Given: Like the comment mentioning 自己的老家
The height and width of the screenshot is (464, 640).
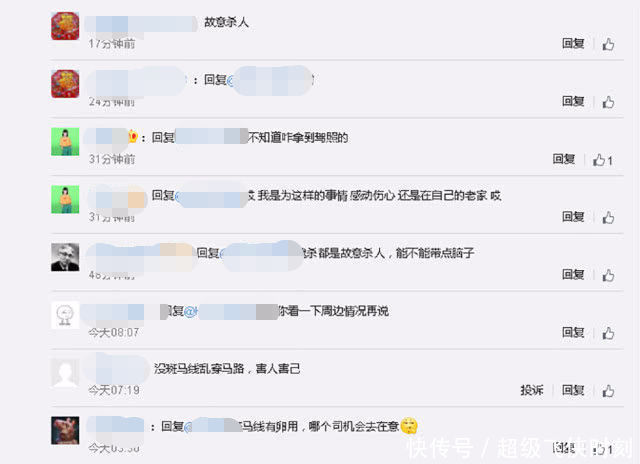Looking at the screenshot, I should (x=606, y=217).
